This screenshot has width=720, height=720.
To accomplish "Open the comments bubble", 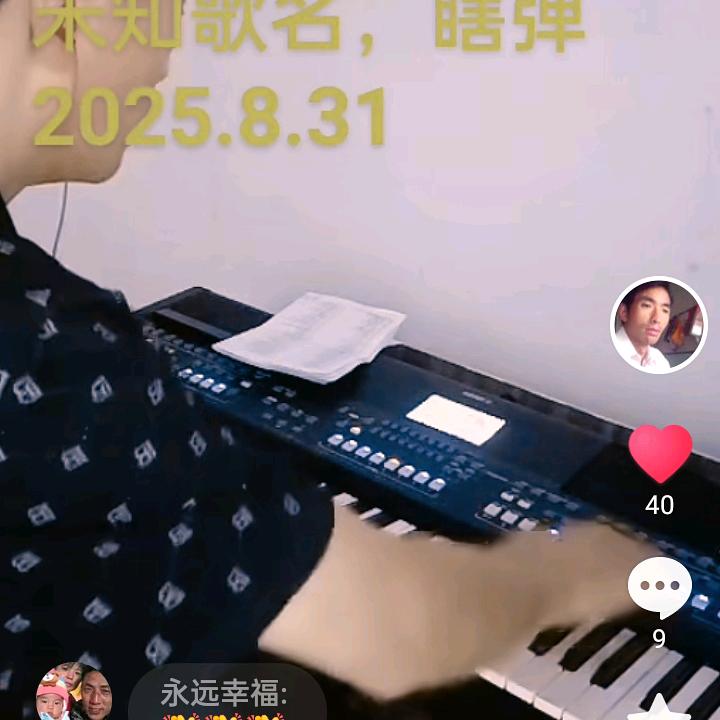I will pos(660,587).
